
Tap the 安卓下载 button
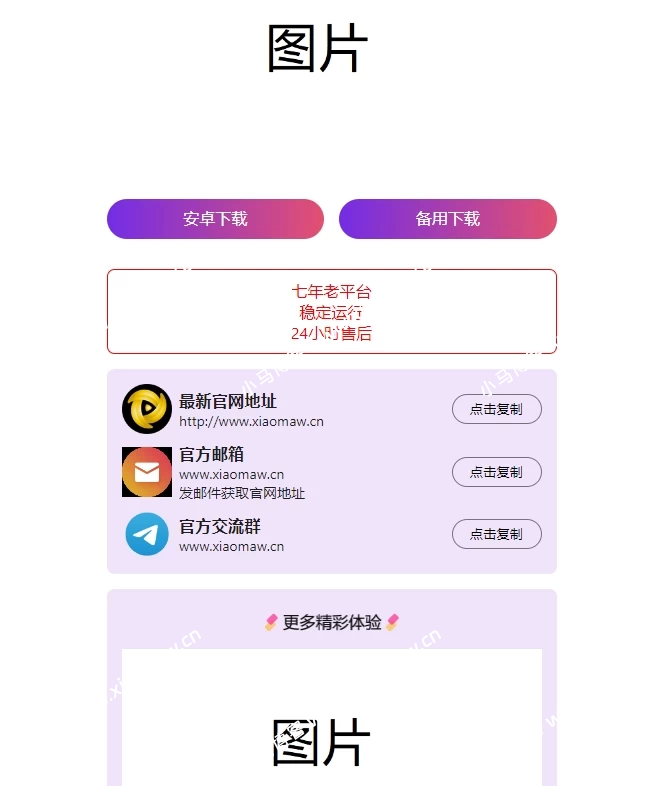215,219
